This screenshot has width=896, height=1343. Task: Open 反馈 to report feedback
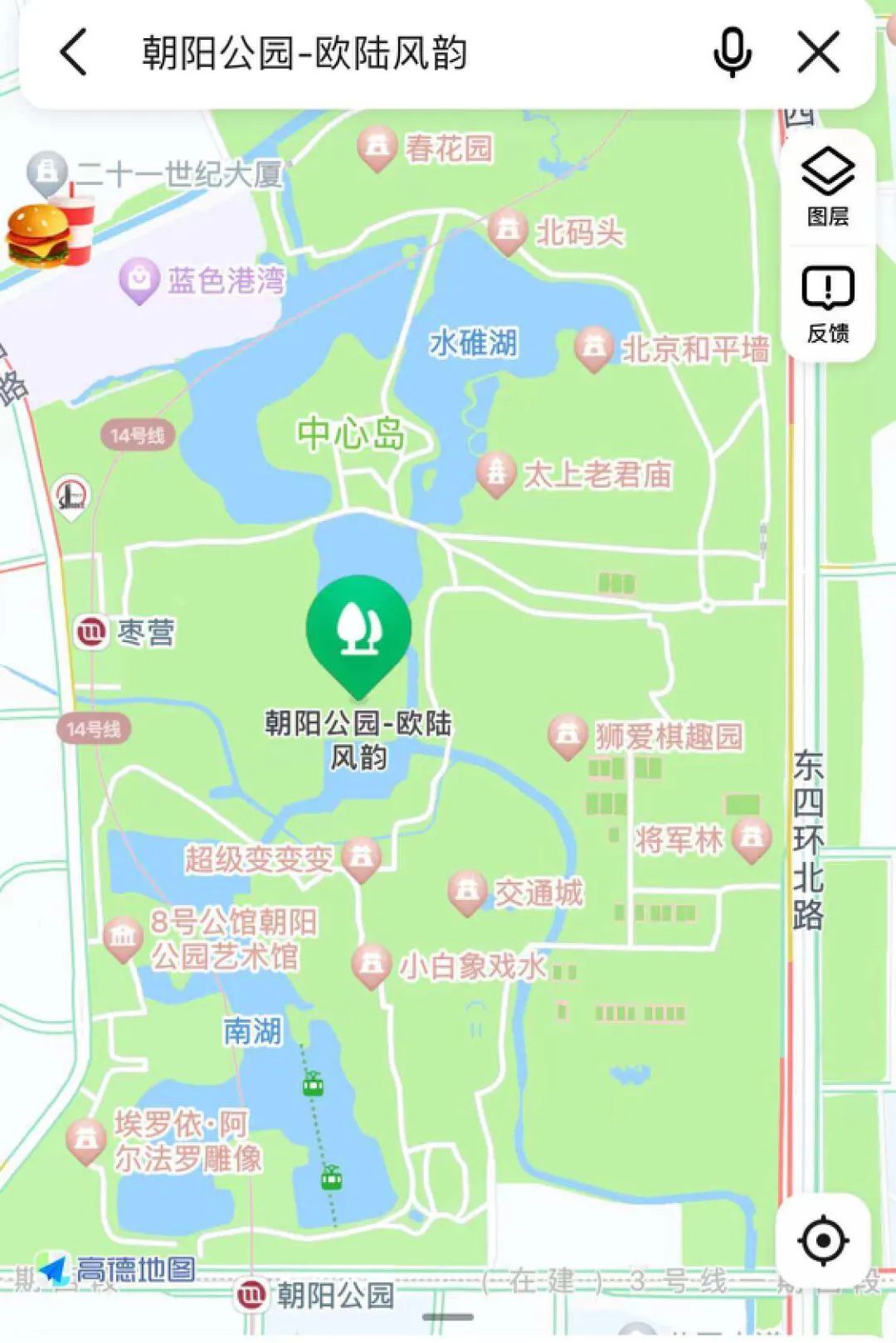pyautogui.click(x=827, y=304)
